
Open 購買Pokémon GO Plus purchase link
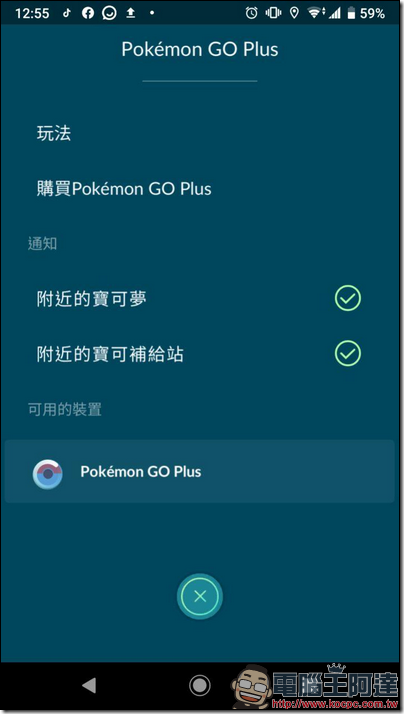coord(124,189)
